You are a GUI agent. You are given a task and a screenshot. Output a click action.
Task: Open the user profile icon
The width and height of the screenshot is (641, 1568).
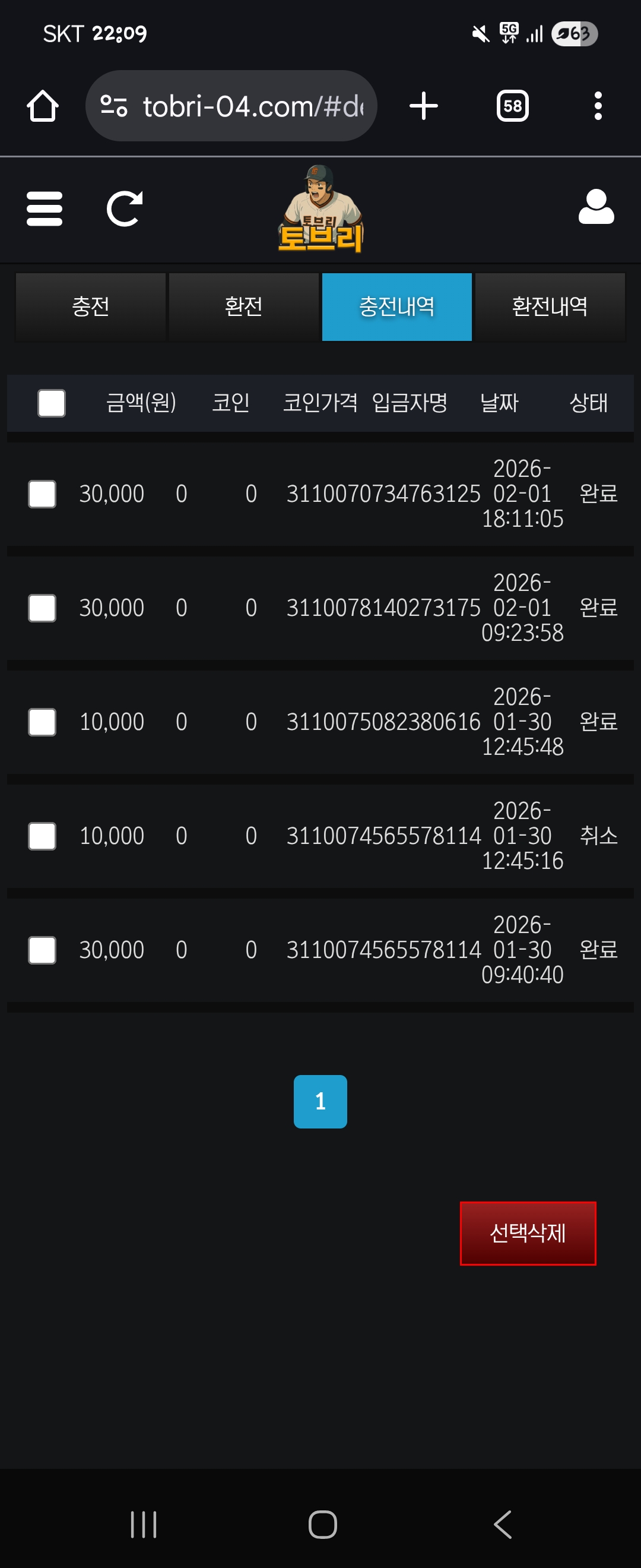(596, 207)
